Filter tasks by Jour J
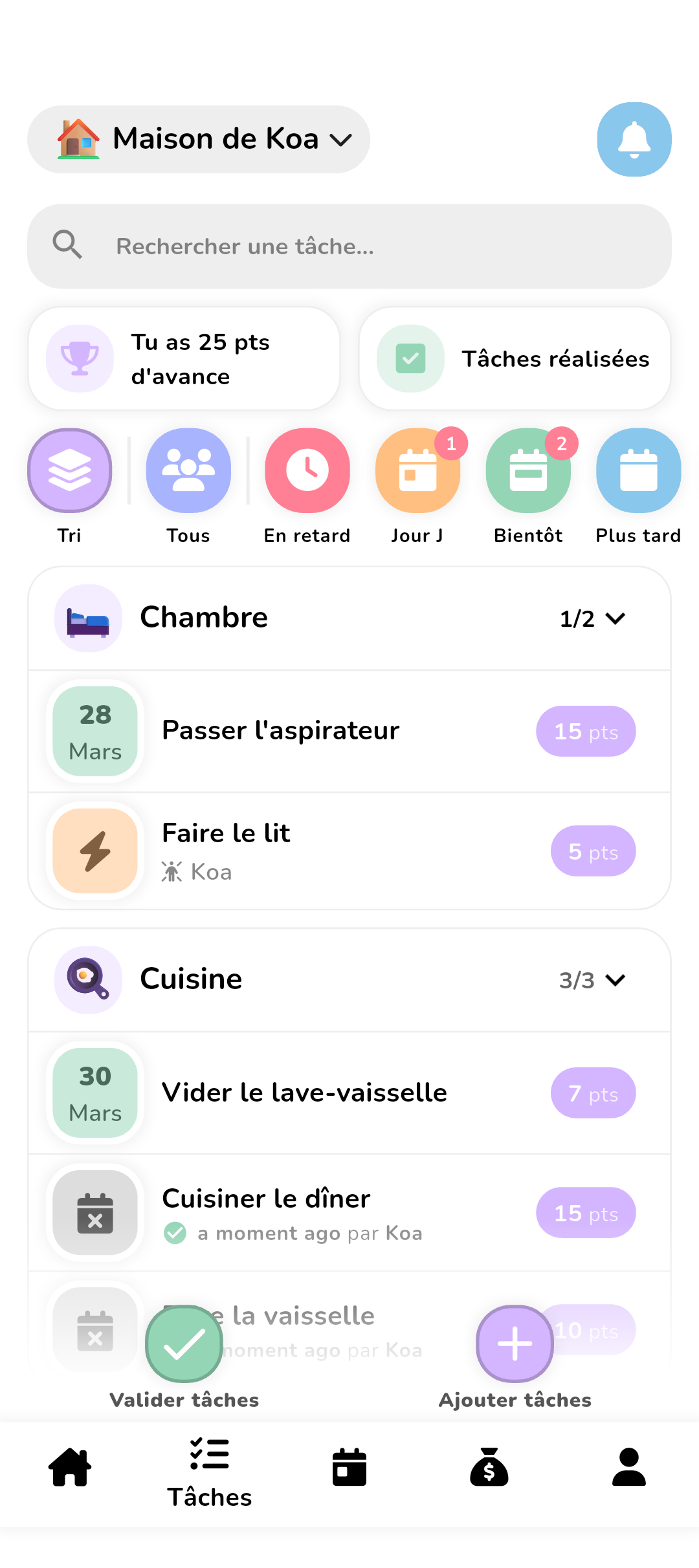Image resolution: width=699 pixels, height=1568 pixels. coord(417,471)
